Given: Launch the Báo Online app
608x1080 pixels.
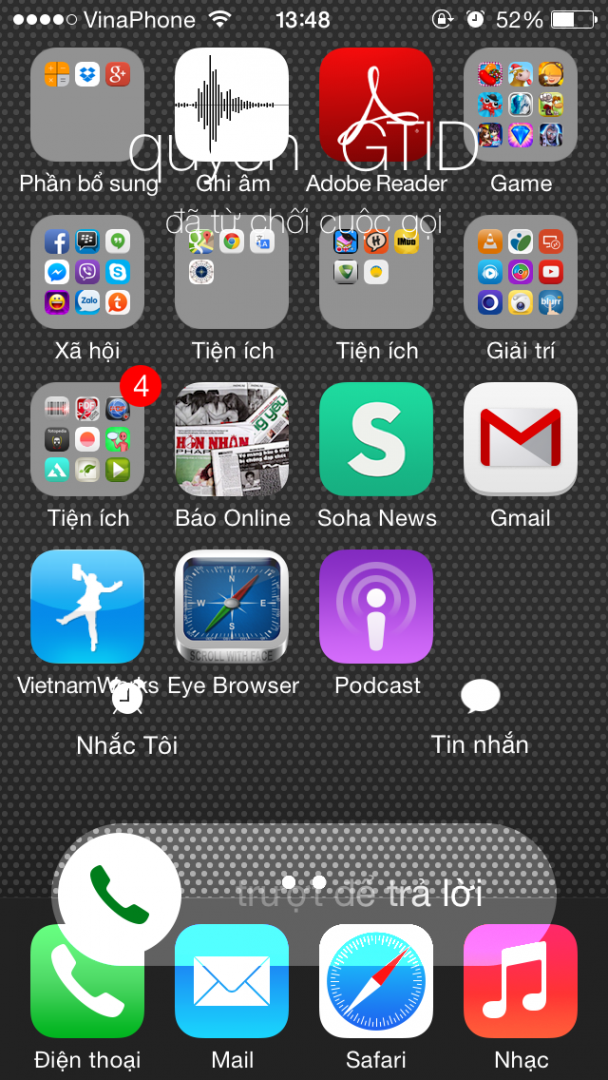Looking at the screenshot, I should 232,440.
